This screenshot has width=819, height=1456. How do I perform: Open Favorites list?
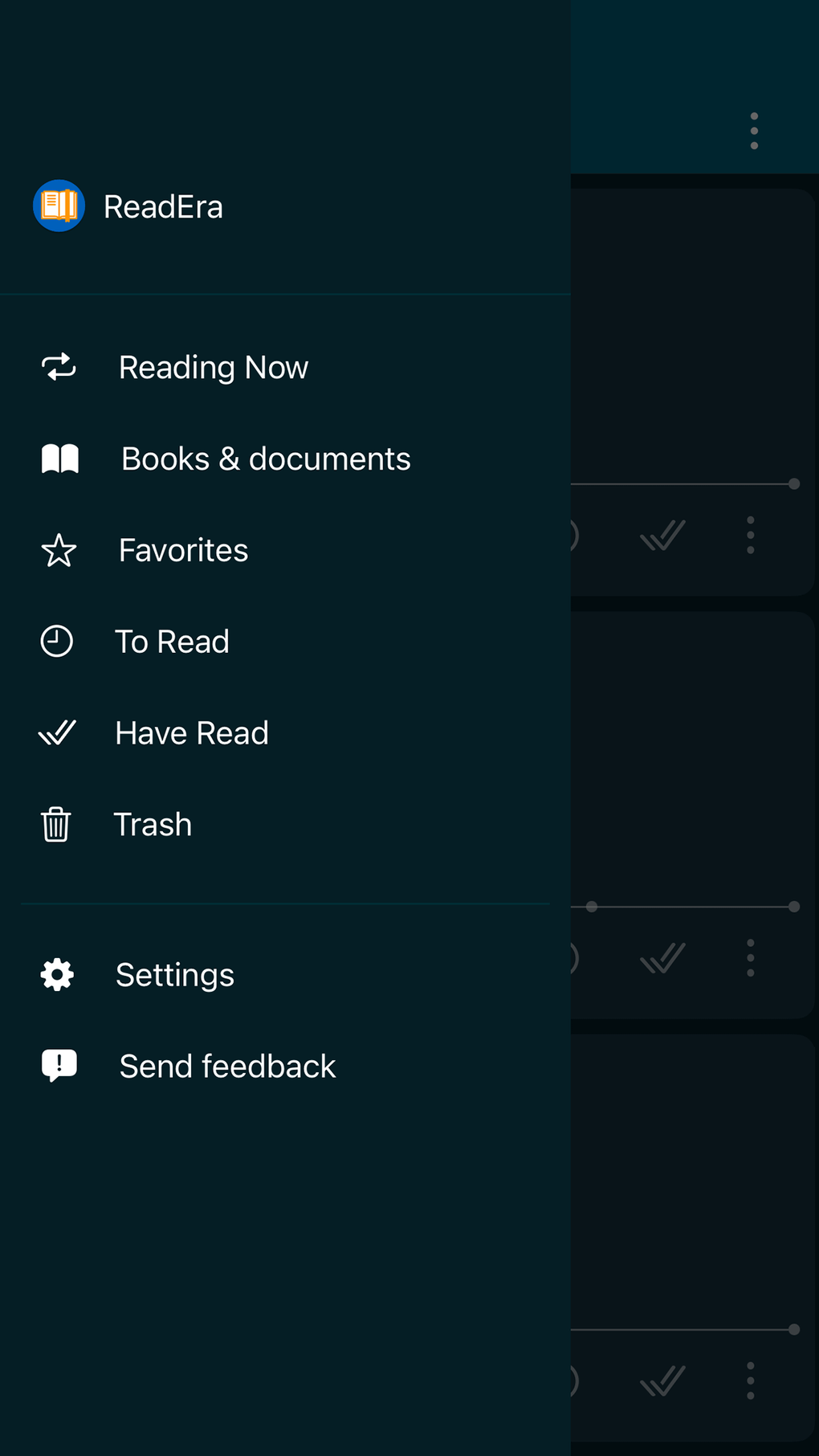coord(183,551)
